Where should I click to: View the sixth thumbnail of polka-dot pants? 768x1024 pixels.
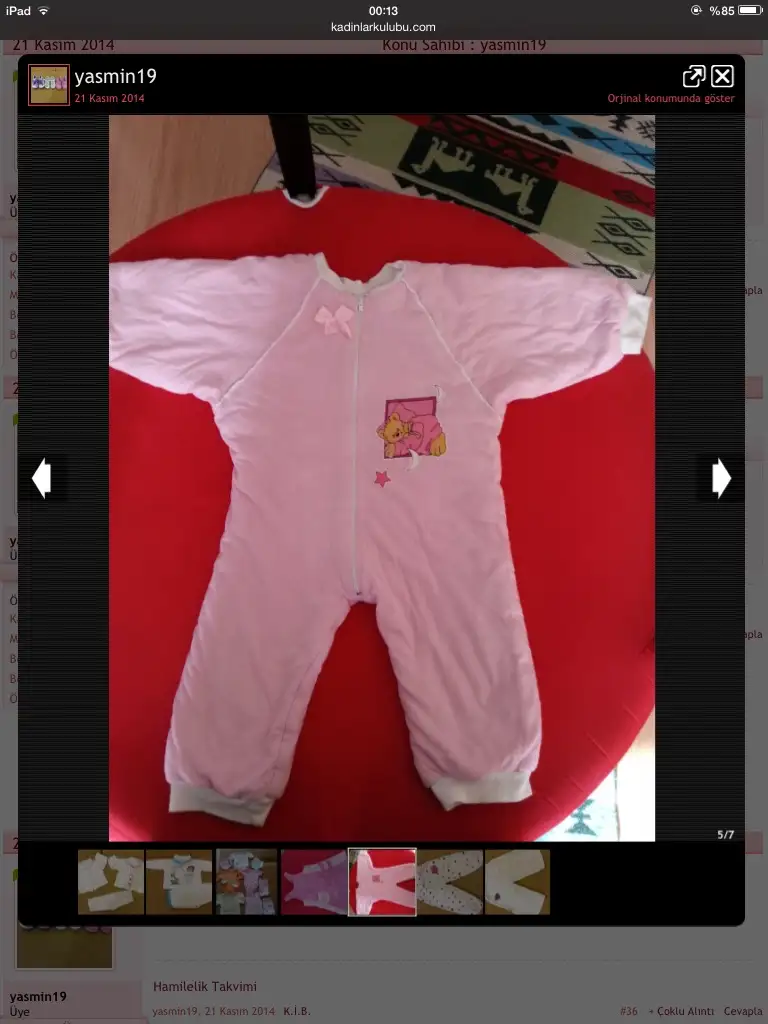[450, 882]
